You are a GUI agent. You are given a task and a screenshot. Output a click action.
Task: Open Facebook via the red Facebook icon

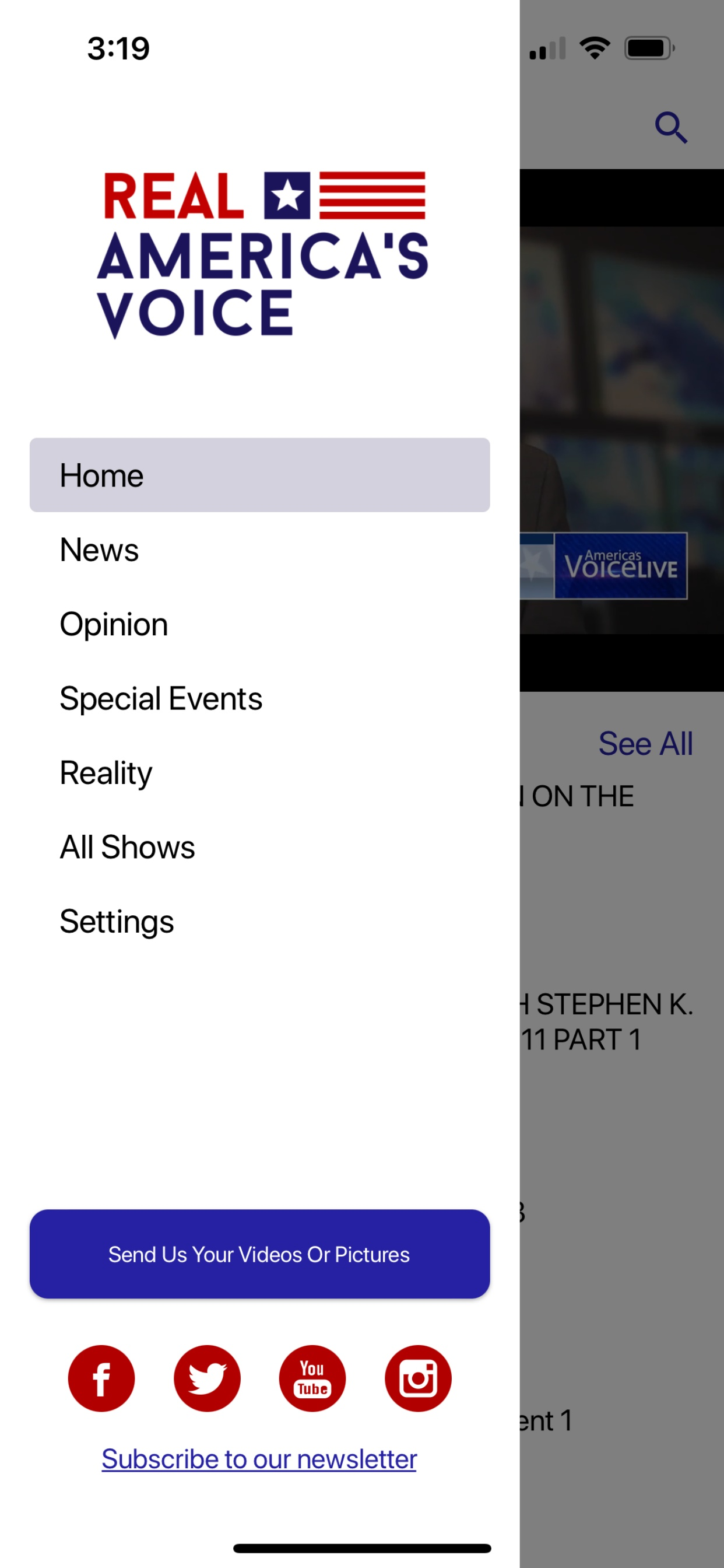tap(101, 1378)
